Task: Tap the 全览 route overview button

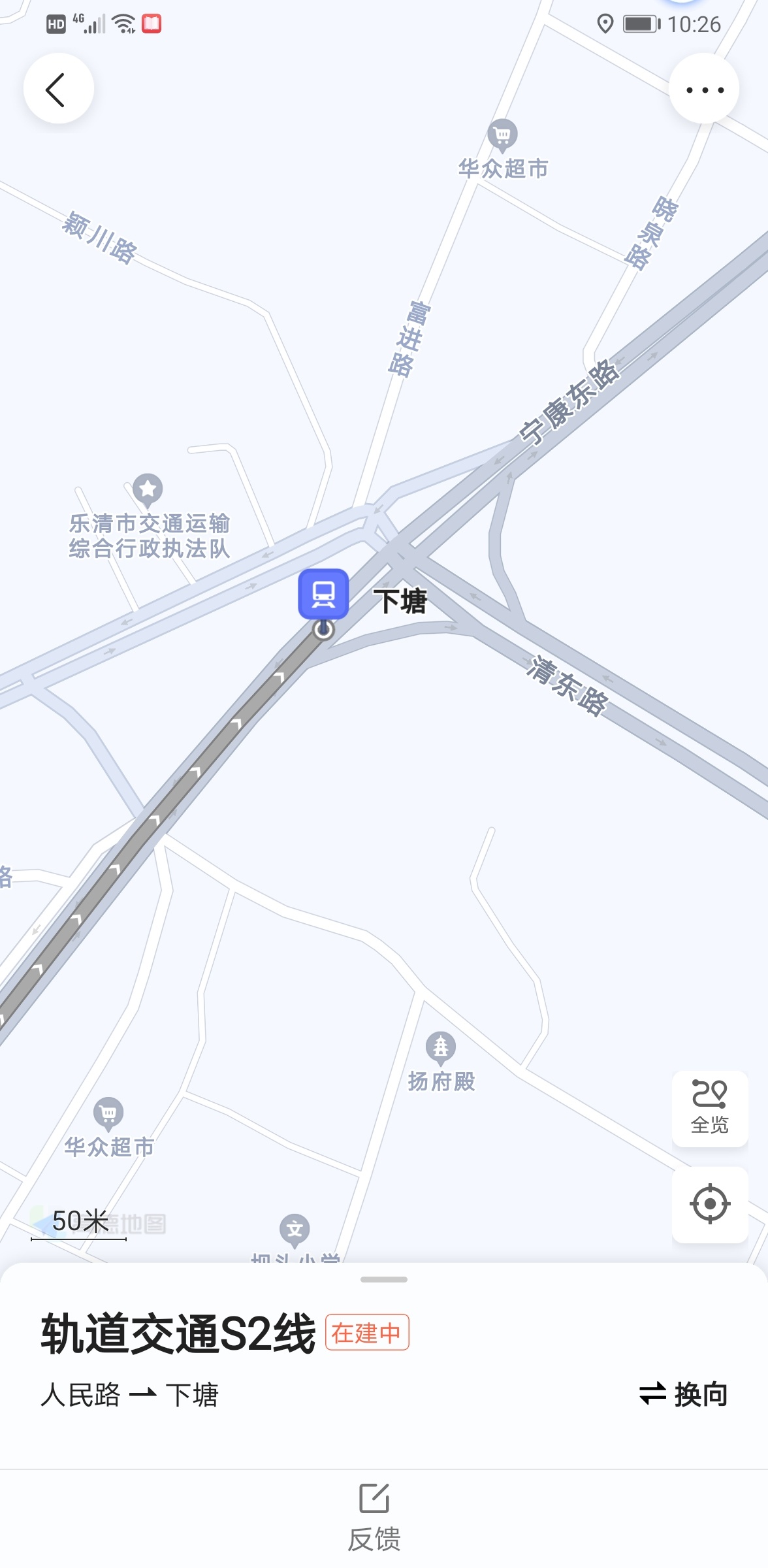Action: coord(710,1108)
